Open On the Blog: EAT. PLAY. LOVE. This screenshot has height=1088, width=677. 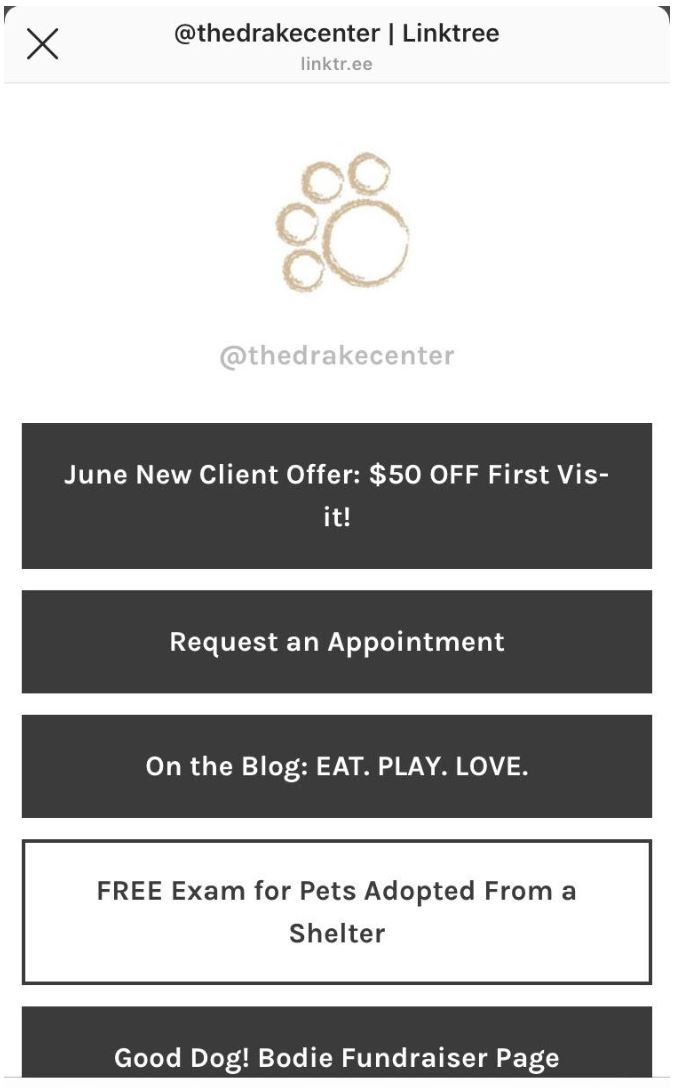point(337,766)
